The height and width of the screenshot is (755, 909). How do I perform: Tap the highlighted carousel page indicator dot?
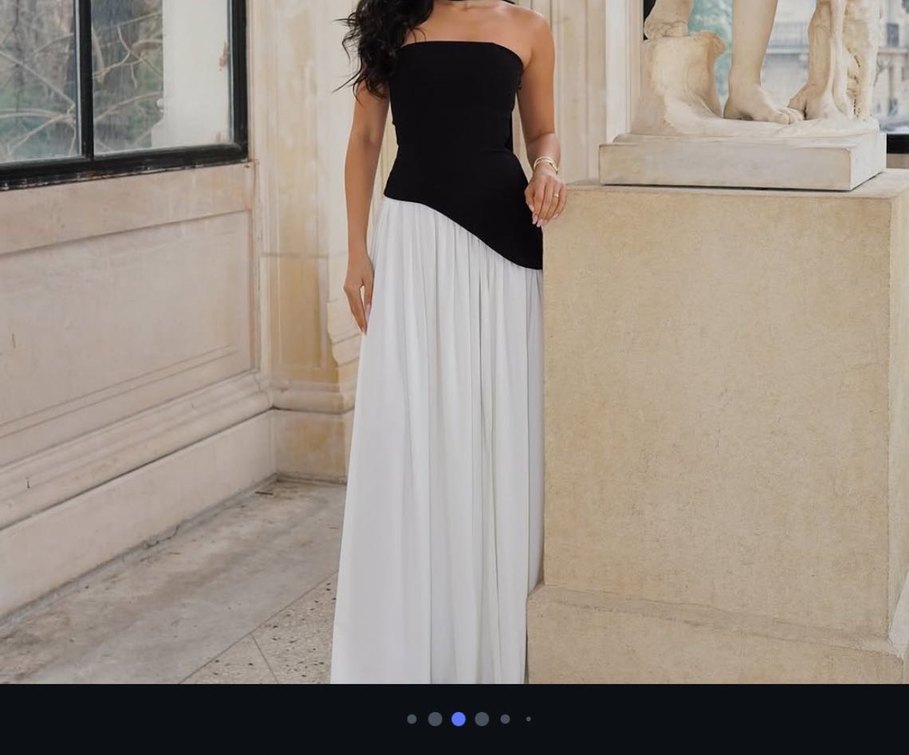458,719
